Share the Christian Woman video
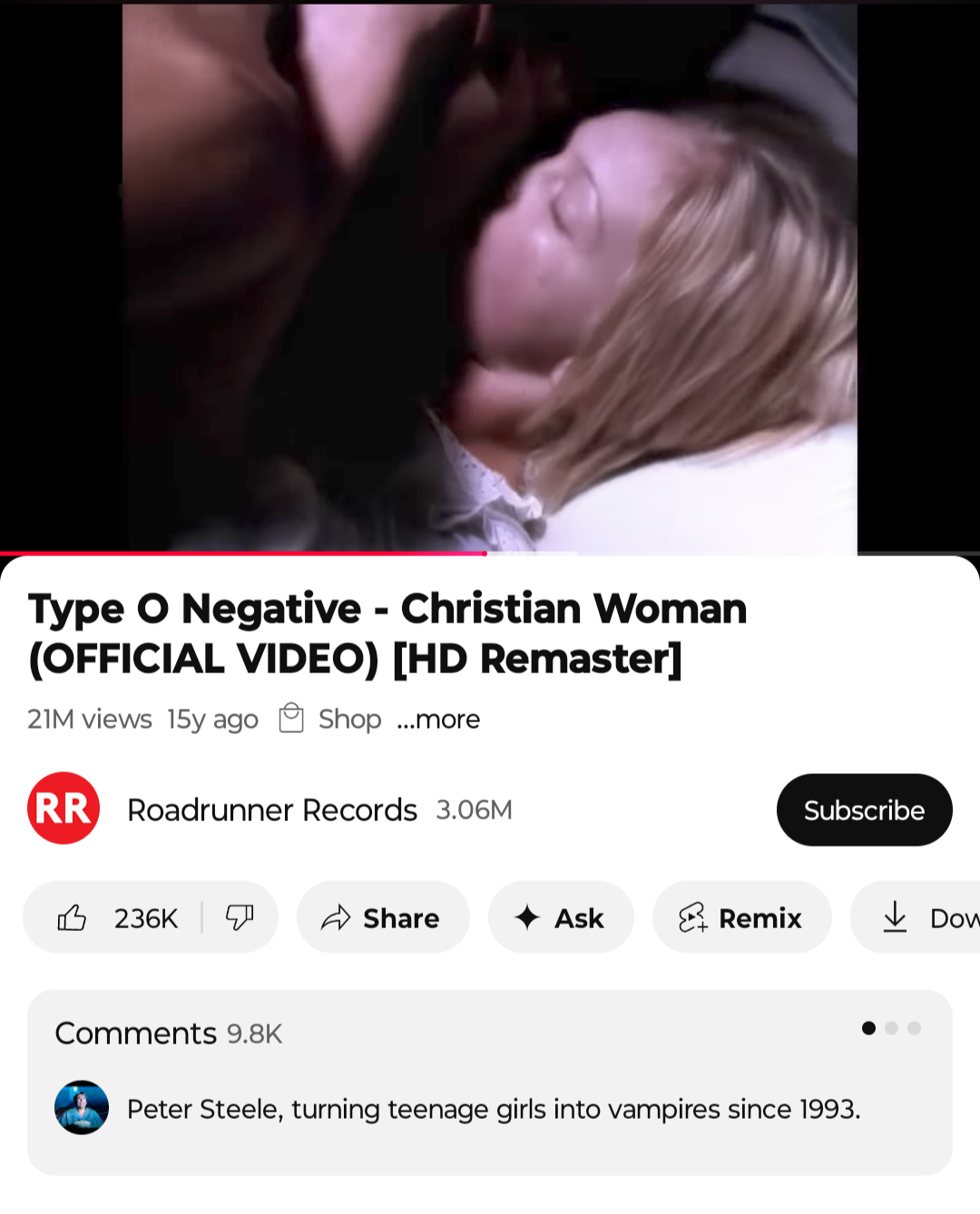 point(382,918)
